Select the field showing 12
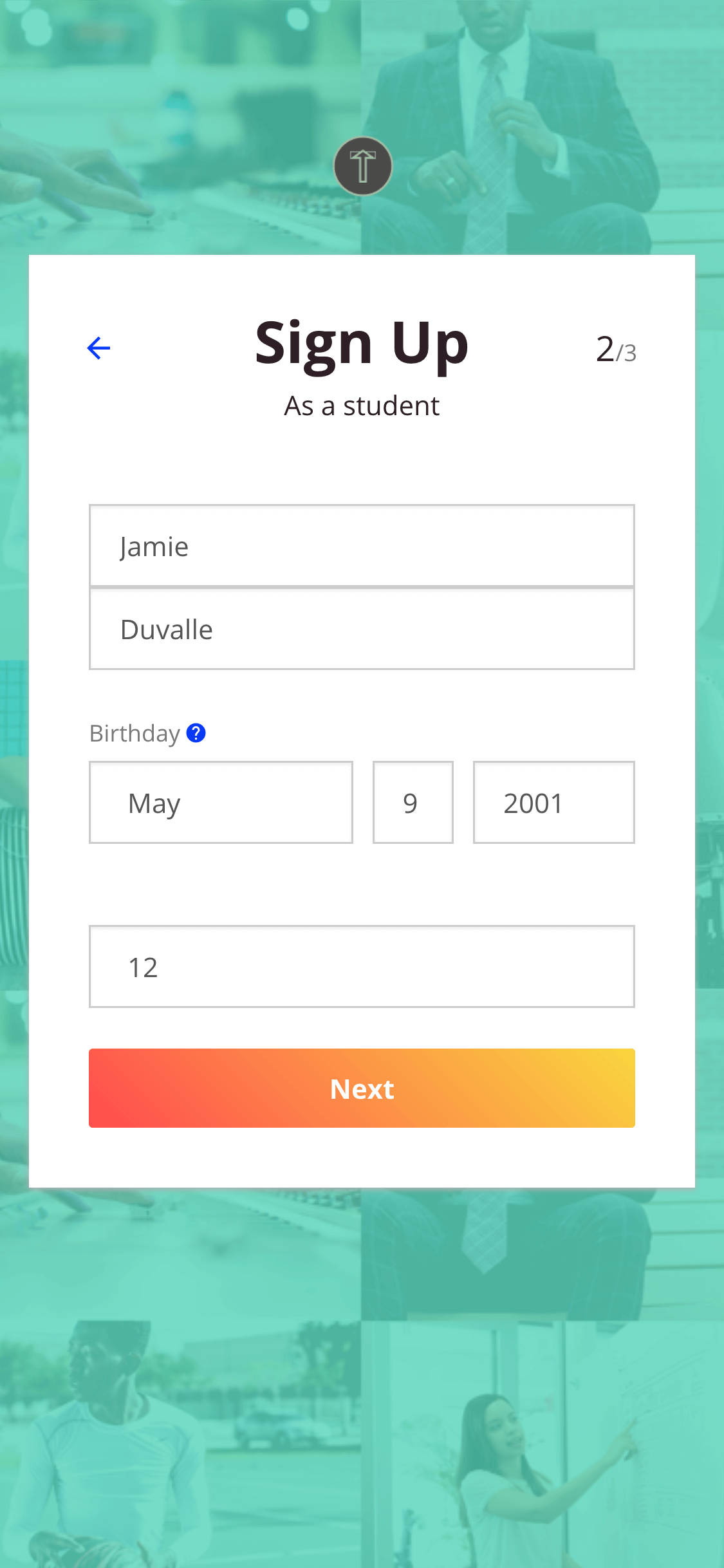 point(362,967)
